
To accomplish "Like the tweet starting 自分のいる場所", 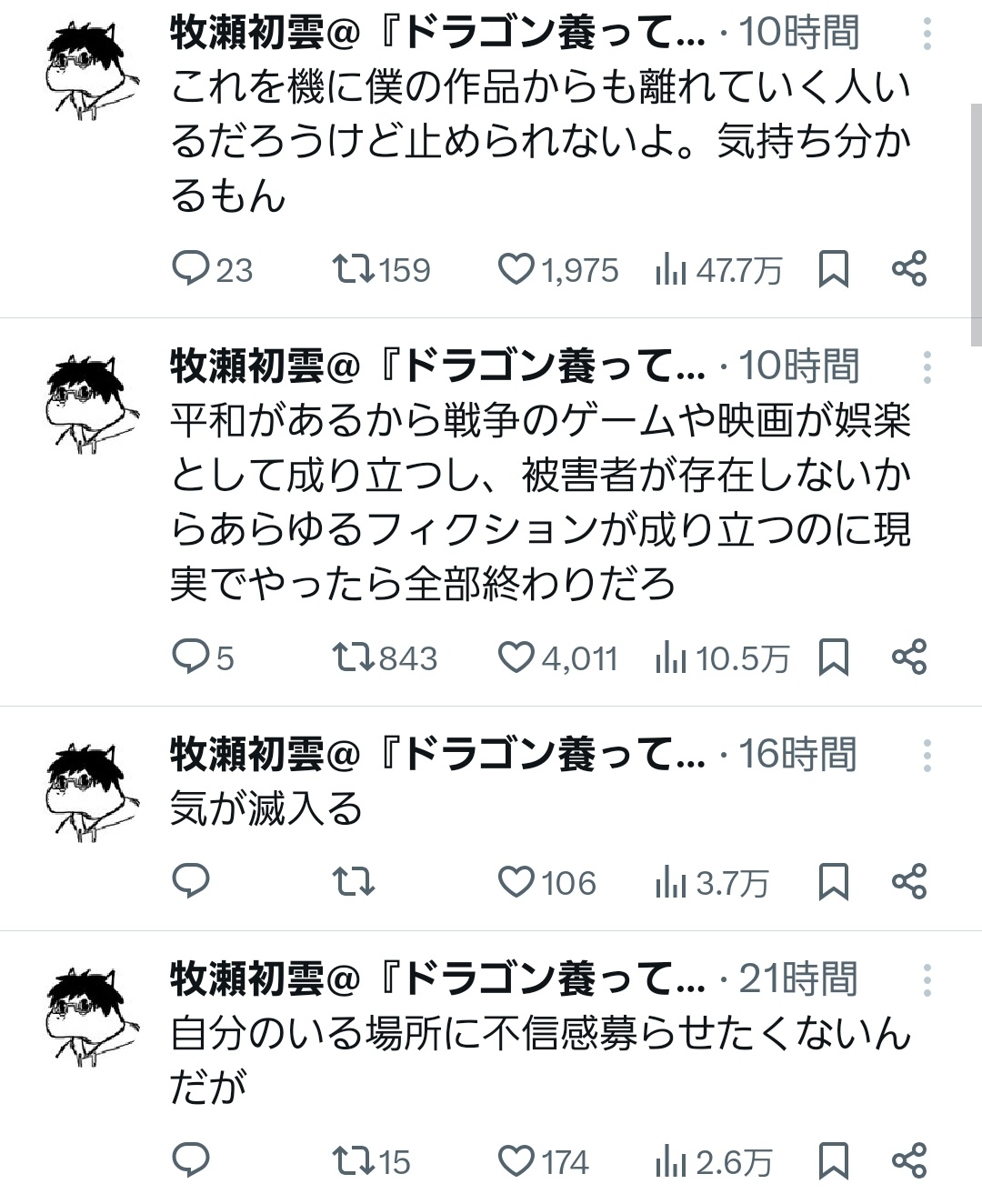I will pos(516,1162).
